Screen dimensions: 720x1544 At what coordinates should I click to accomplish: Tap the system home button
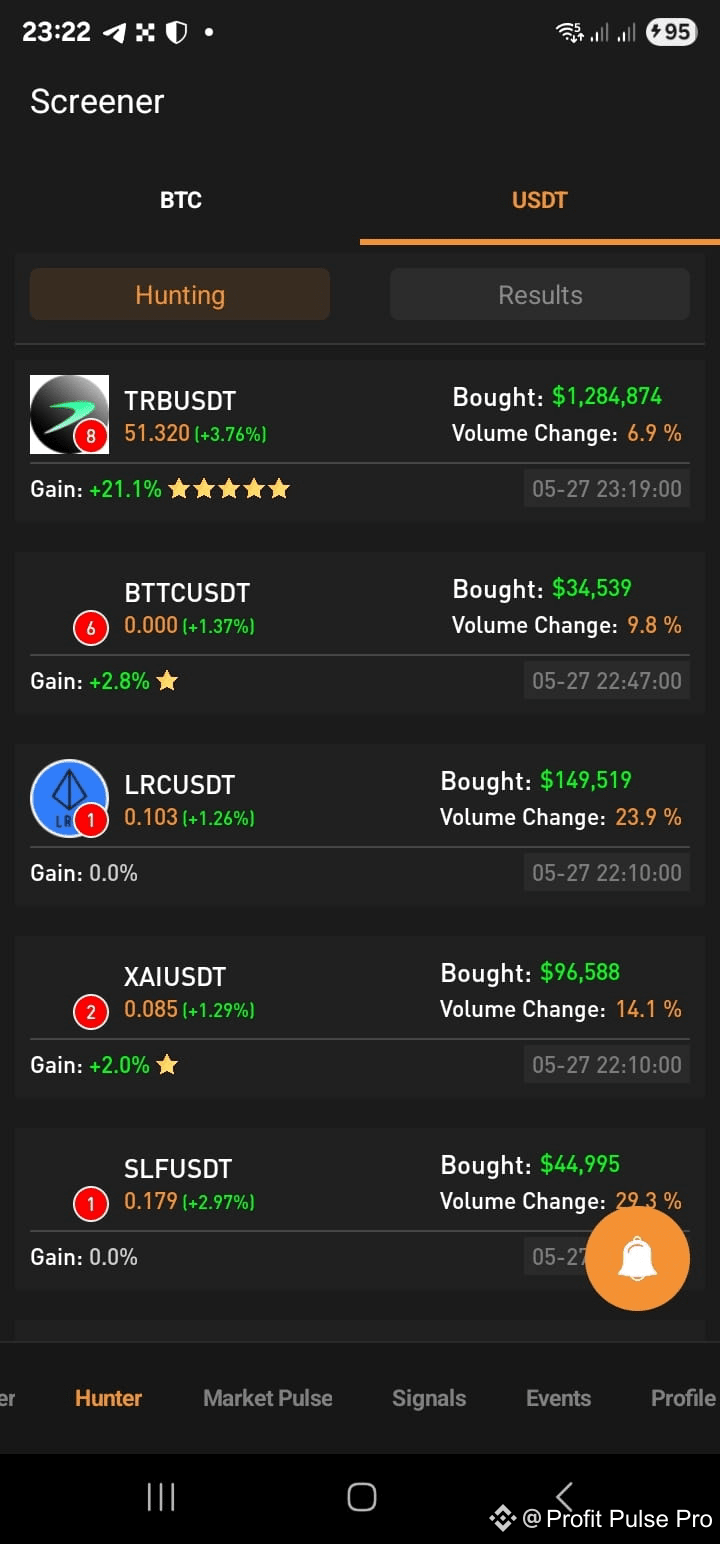click(x=361, y=1497)
